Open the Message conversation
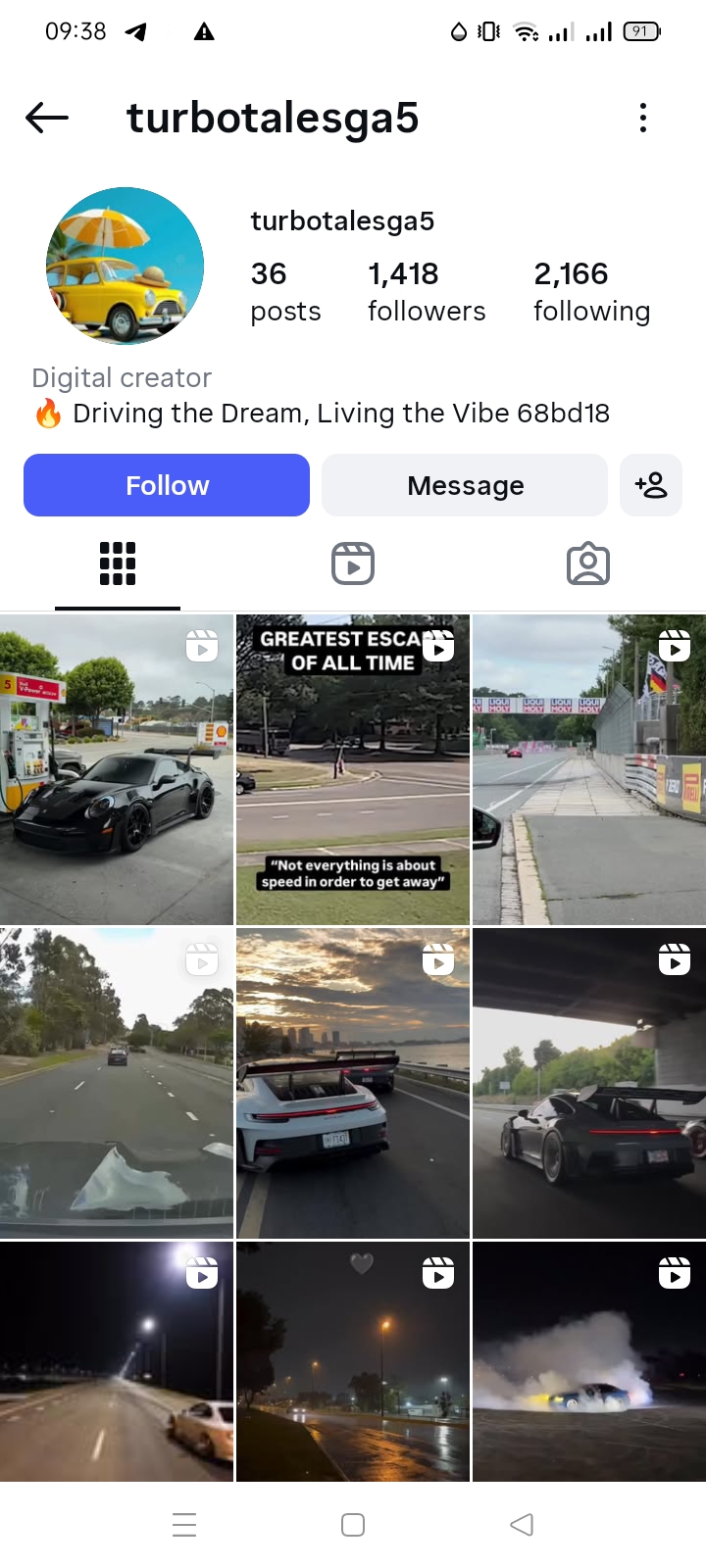706x1568 pixels. pos(465,485)
